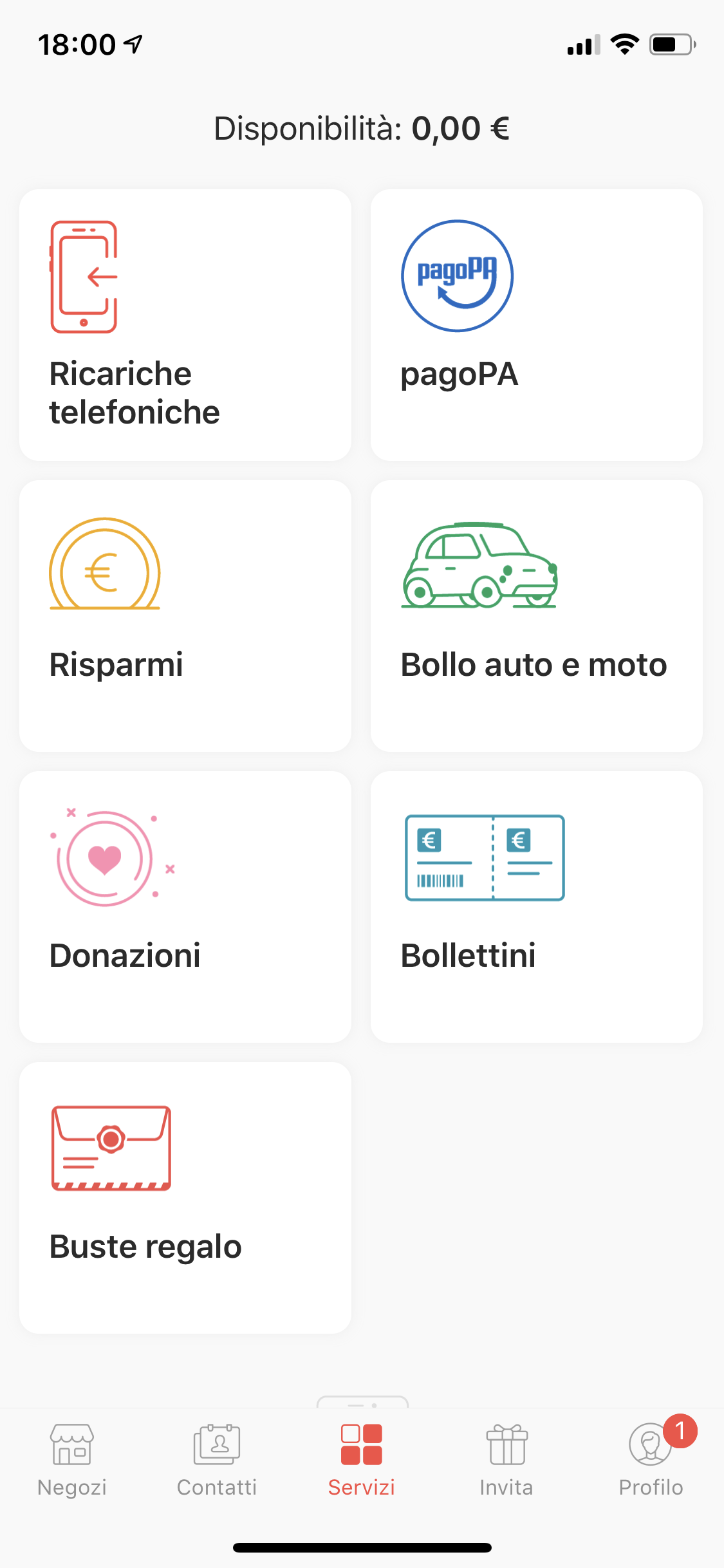The width and height of the screenshot is (724, 1568).
Task: Open Ricariche telefoniche service
Action: pyautogui.click(x=185, y=325)
